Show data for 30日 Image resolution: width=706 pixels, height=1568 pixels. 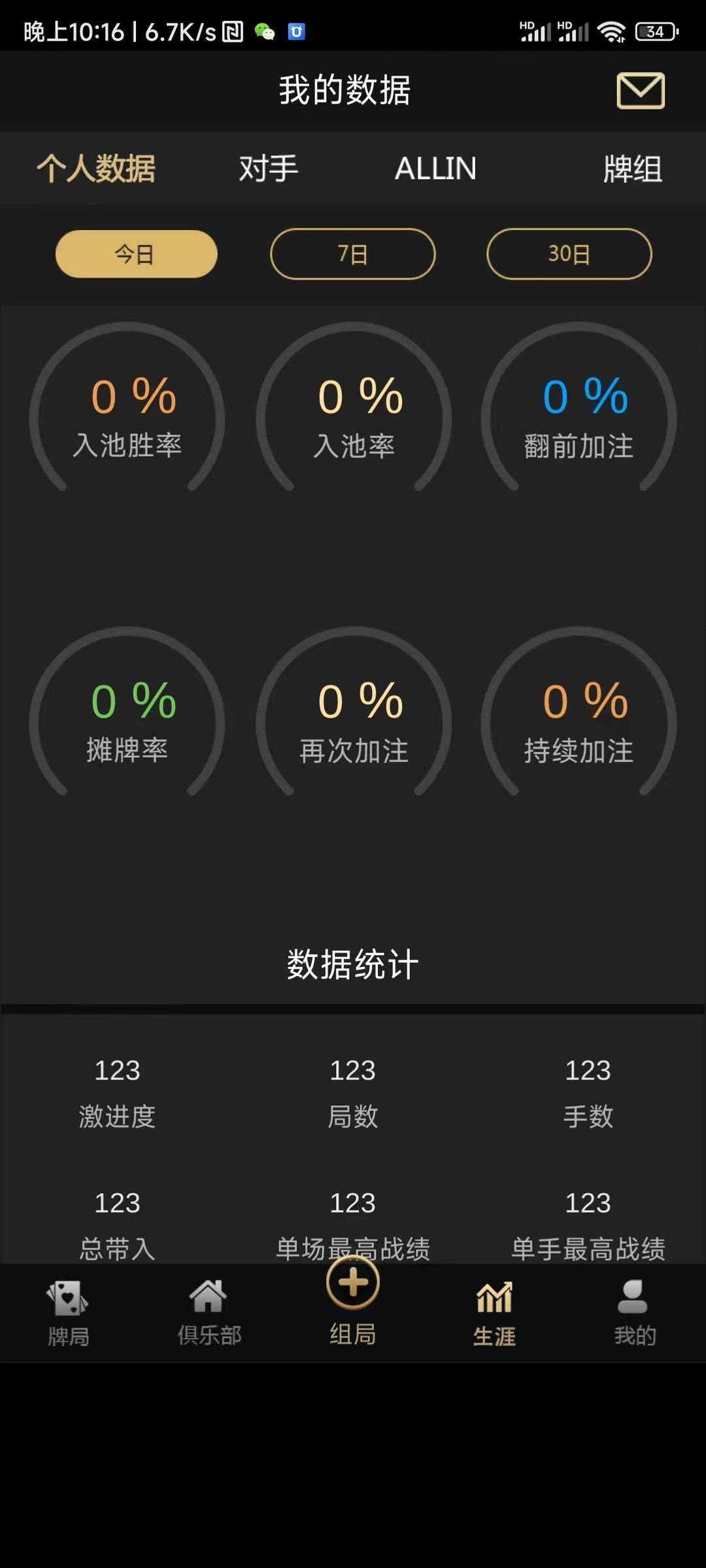pos(569,253)
